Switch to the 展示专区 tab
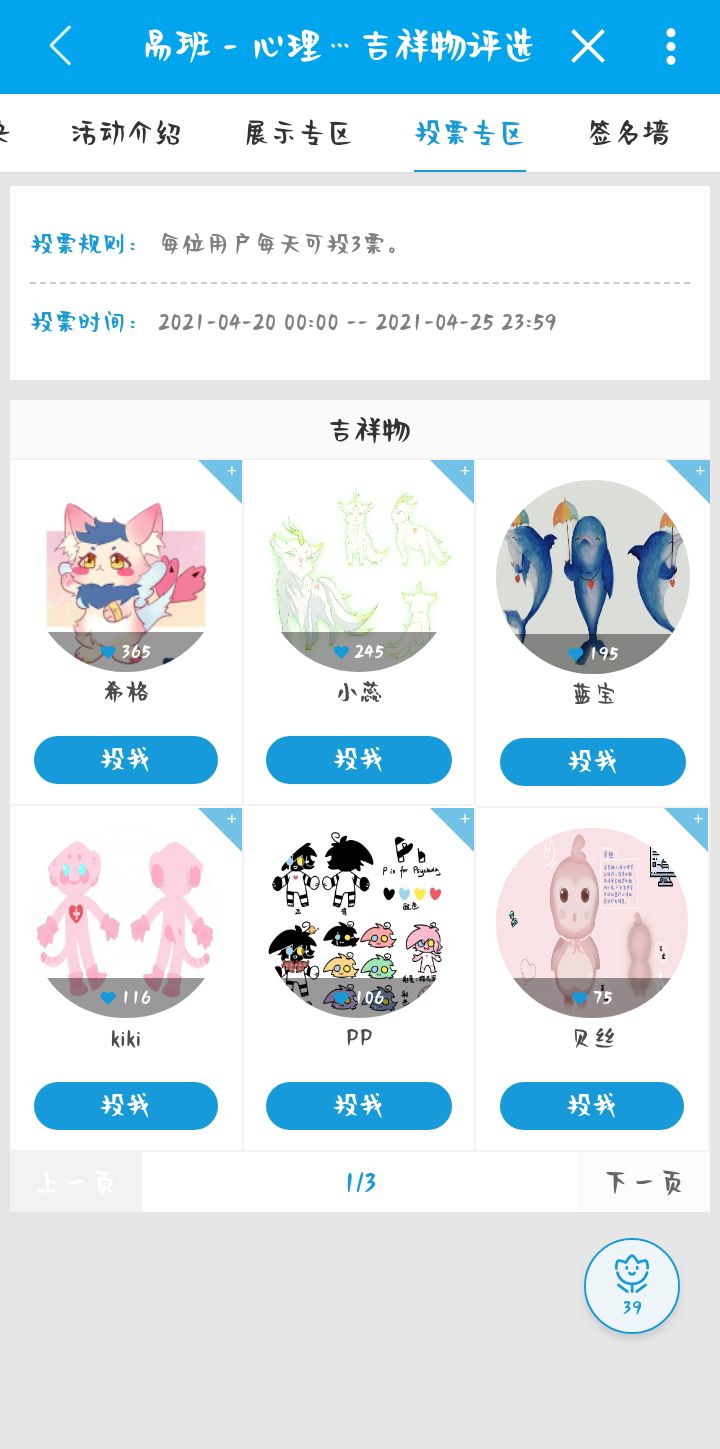Viewport: 720px width, 1449px height. pyautogui.click(x=298, y=133)
